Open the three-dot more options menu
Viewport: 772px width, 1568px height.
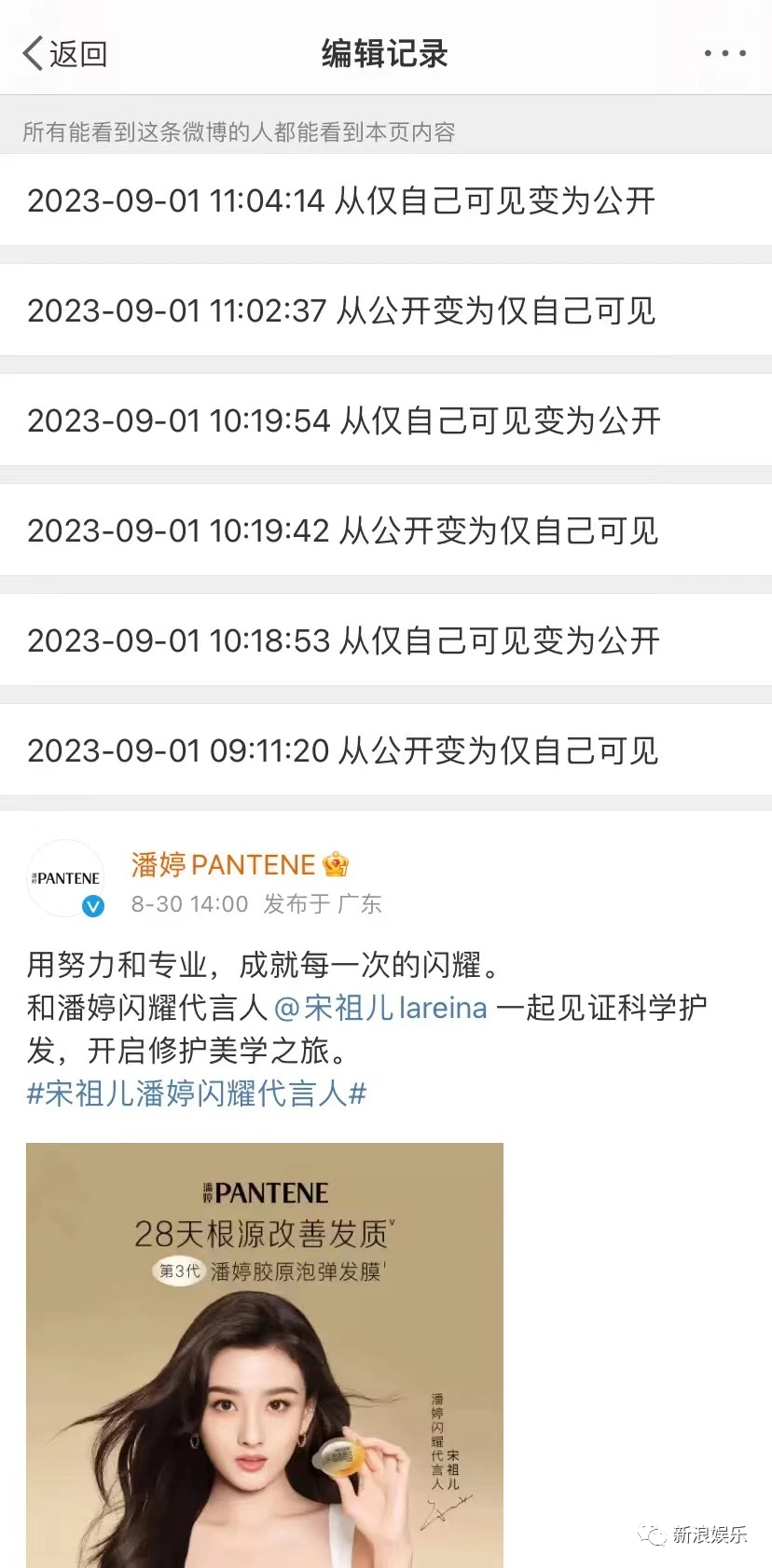point(725,53)
